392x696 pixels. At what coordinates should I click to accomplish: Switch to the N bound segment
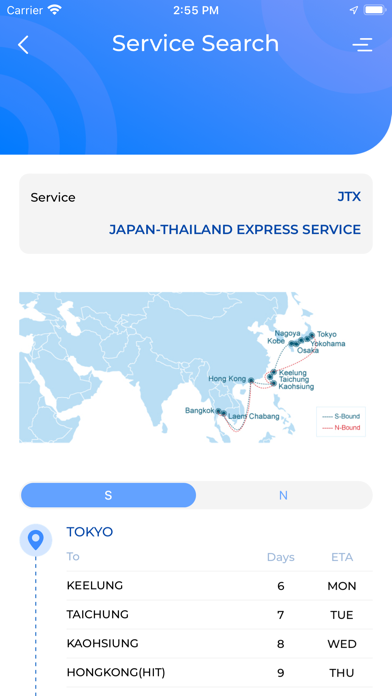[x=283, y=495]
